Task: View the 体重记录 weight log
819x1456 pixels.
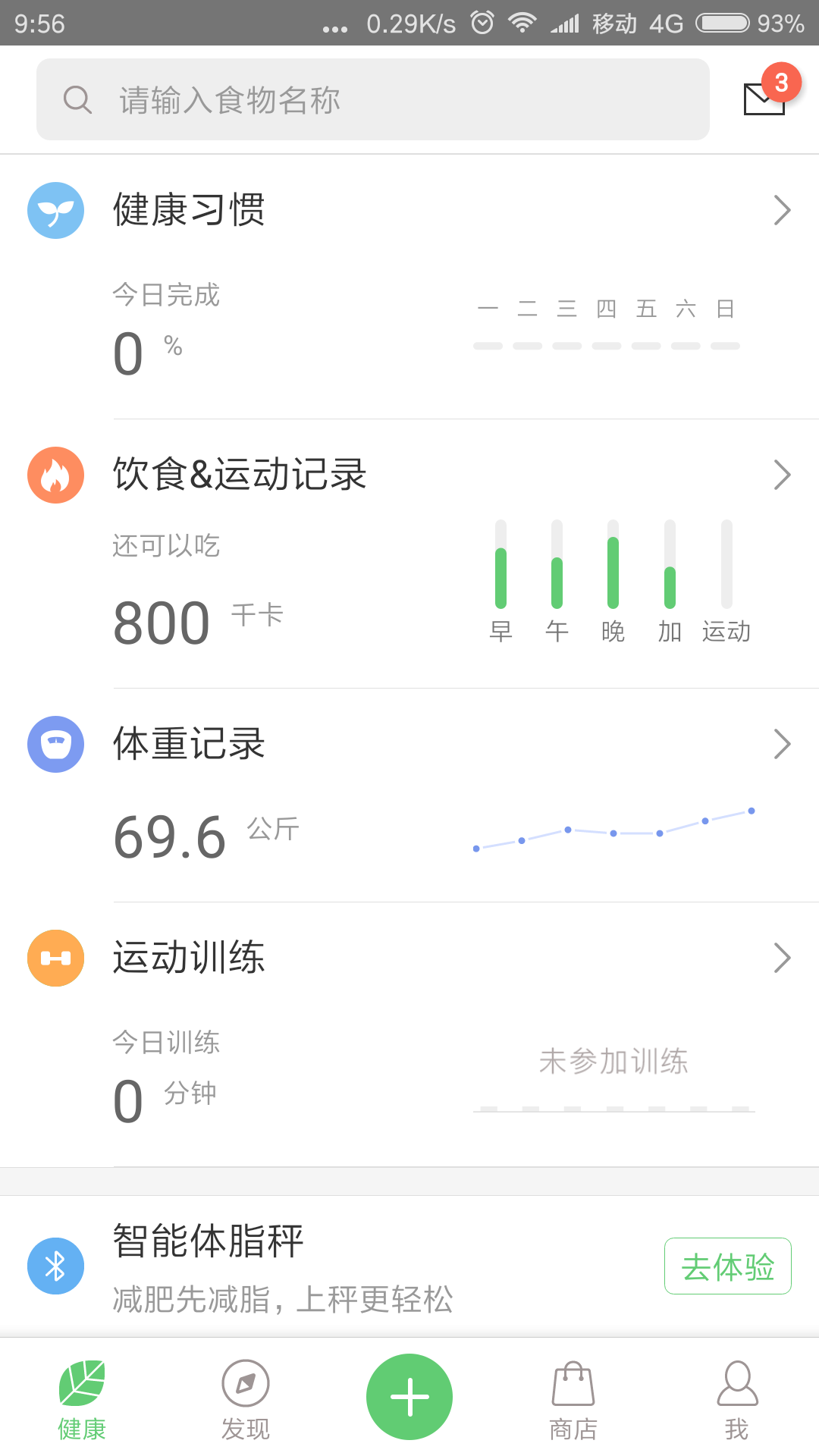Action: [x=409, y=744]
